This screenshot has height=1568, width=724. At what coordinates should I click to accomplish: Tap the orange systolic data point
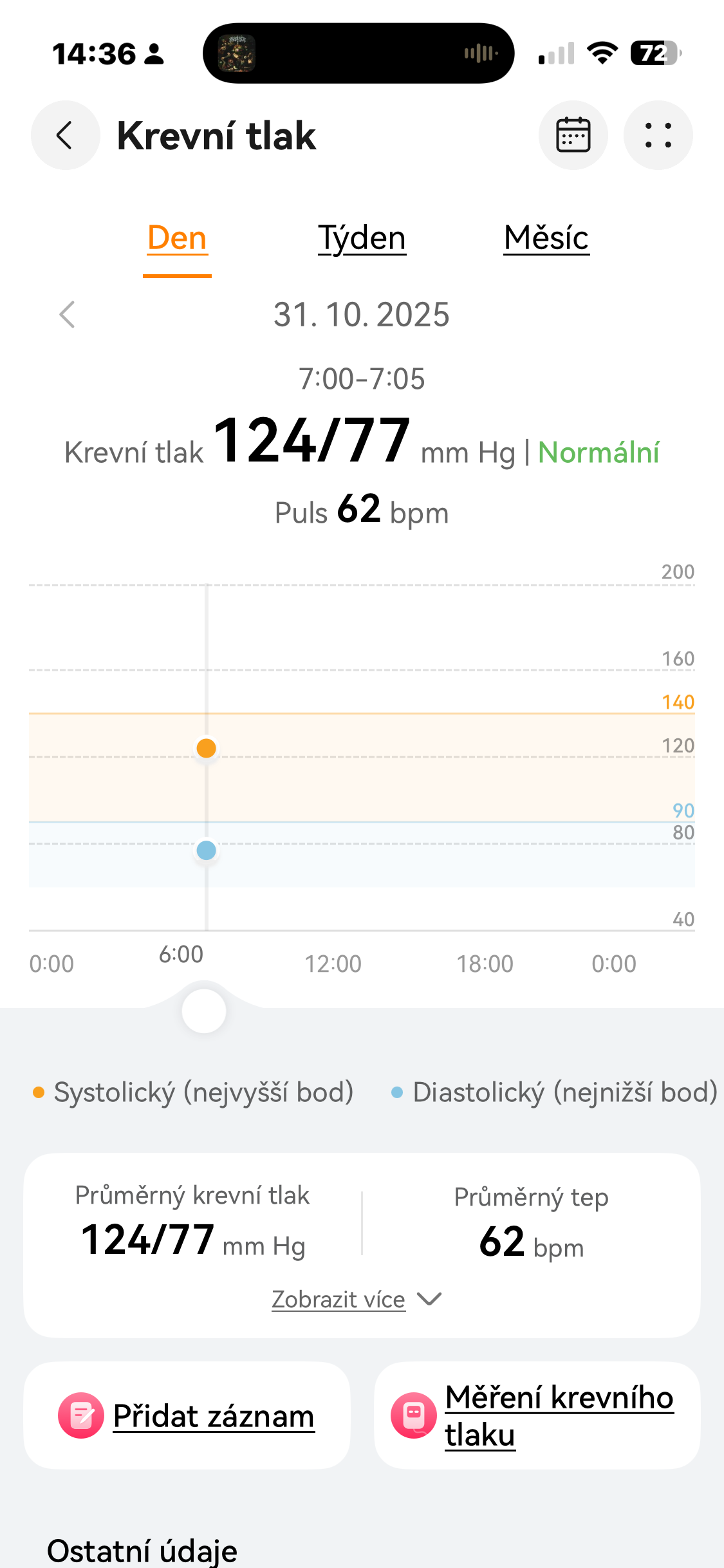(206, 748)
